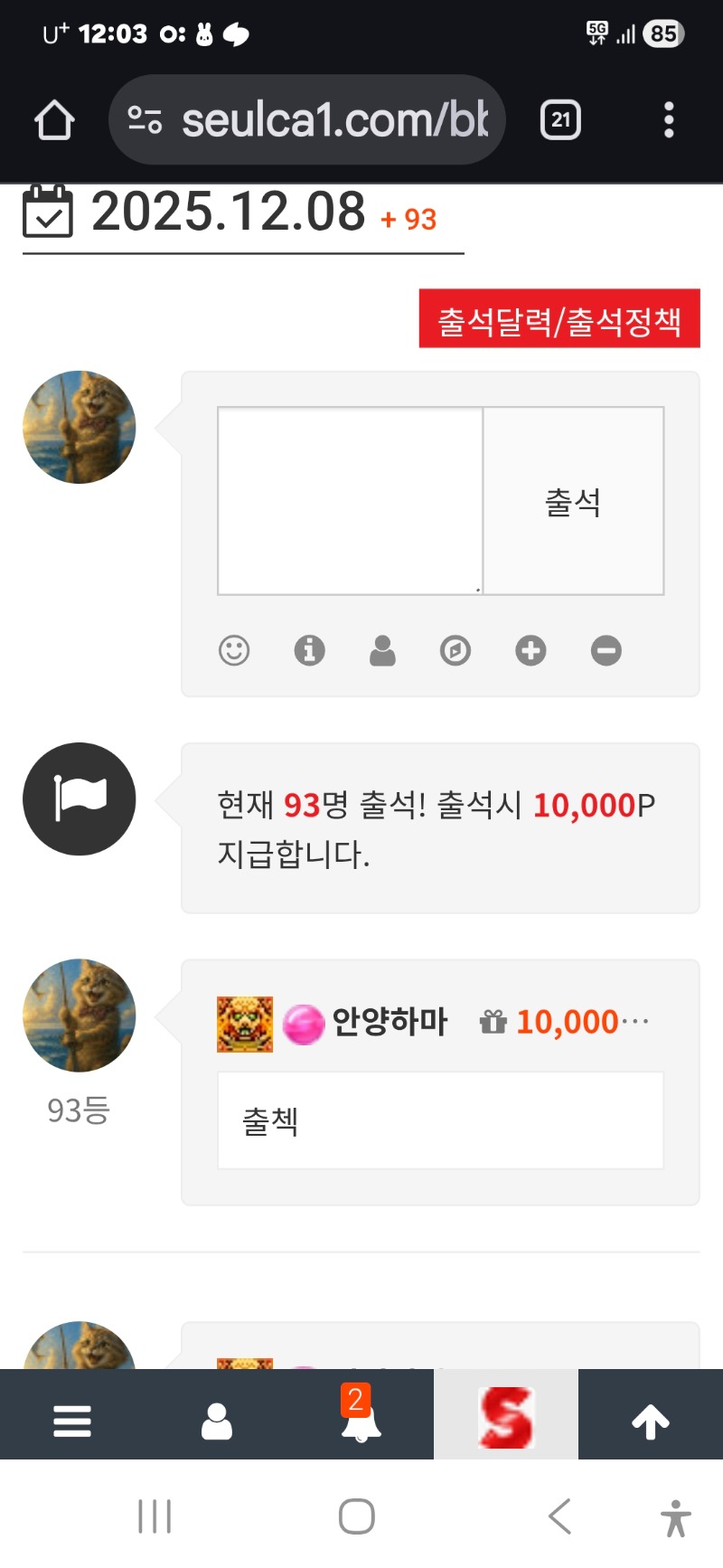Click the gift icon next to 10,000 points
Image resolution: width=723 pixels, height=1568 pixels.
[x=493, y=1019]
